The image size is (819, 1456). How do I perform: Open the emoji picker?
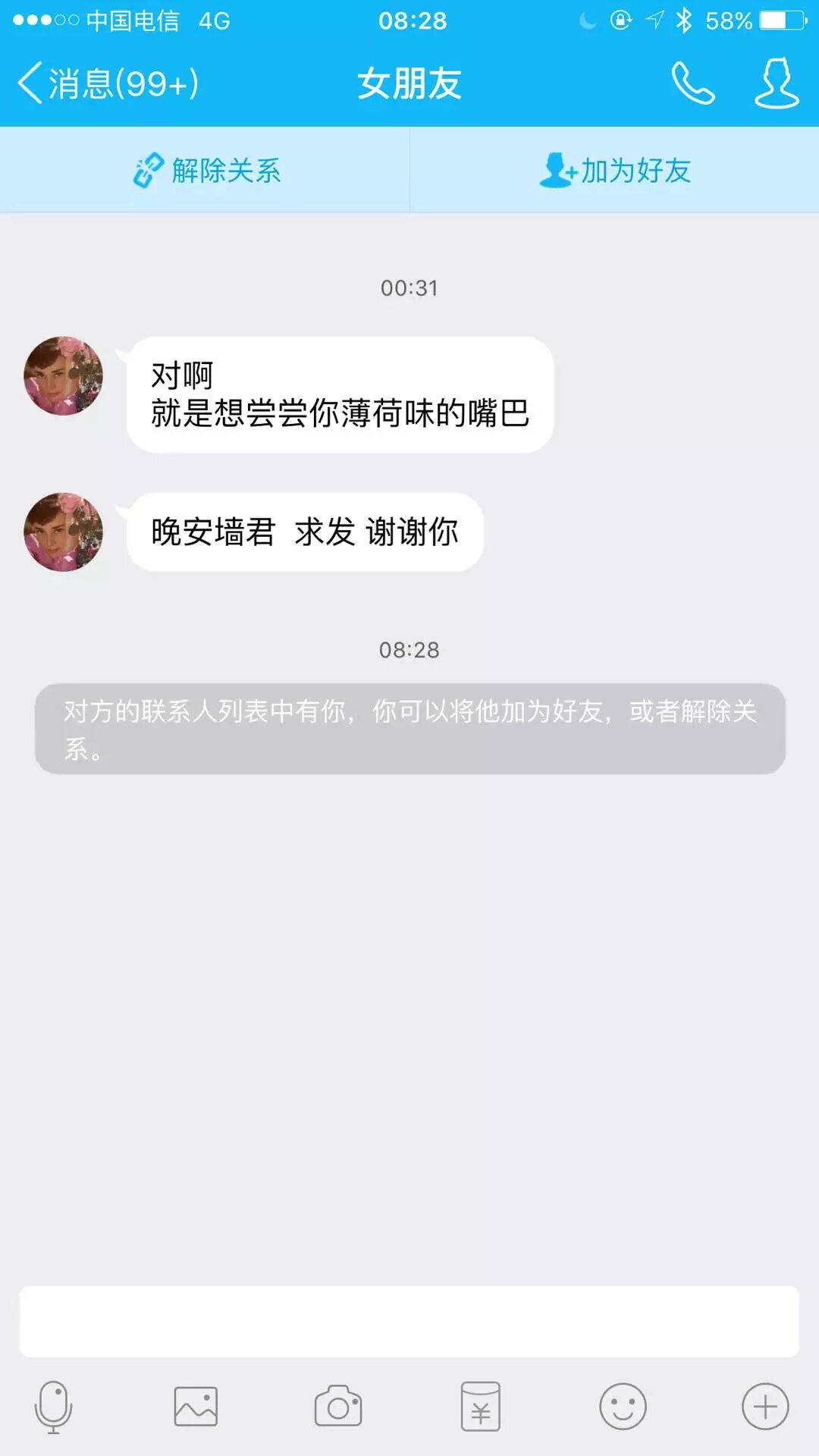623,1407
